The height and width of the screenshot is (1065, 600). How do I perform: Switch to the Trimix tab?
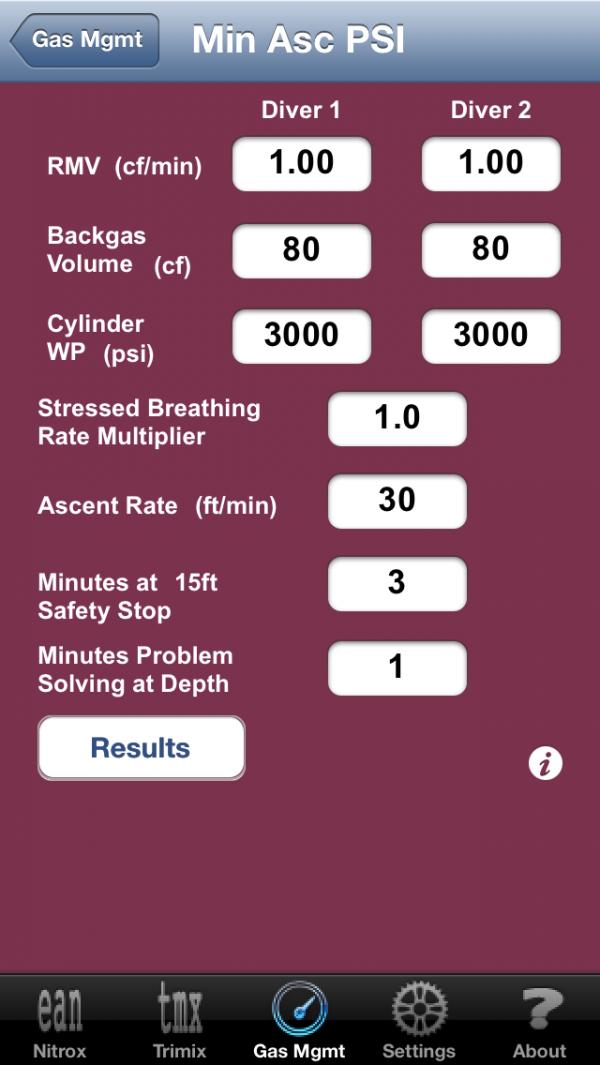180,1020
